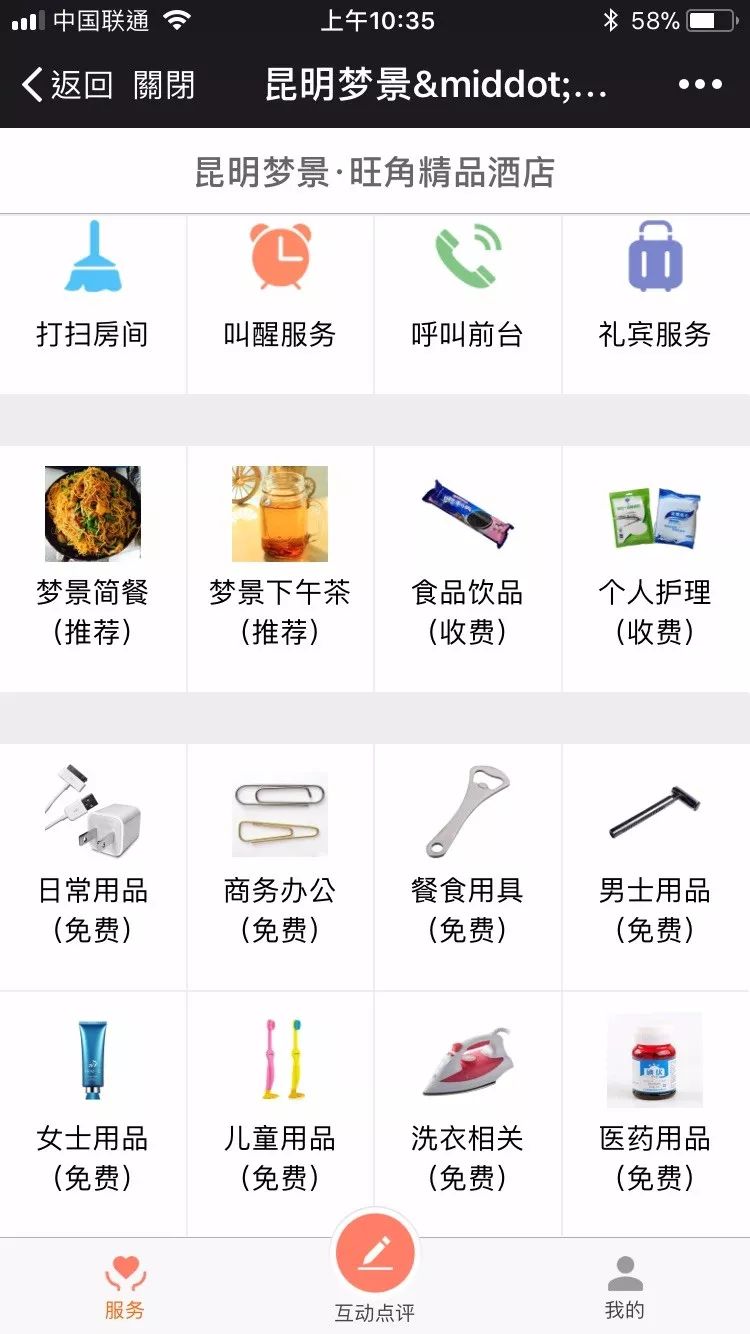Open 餐食用具 dining utensils
This screenshot has width=750, height=1334.
(x=467, y=860)
